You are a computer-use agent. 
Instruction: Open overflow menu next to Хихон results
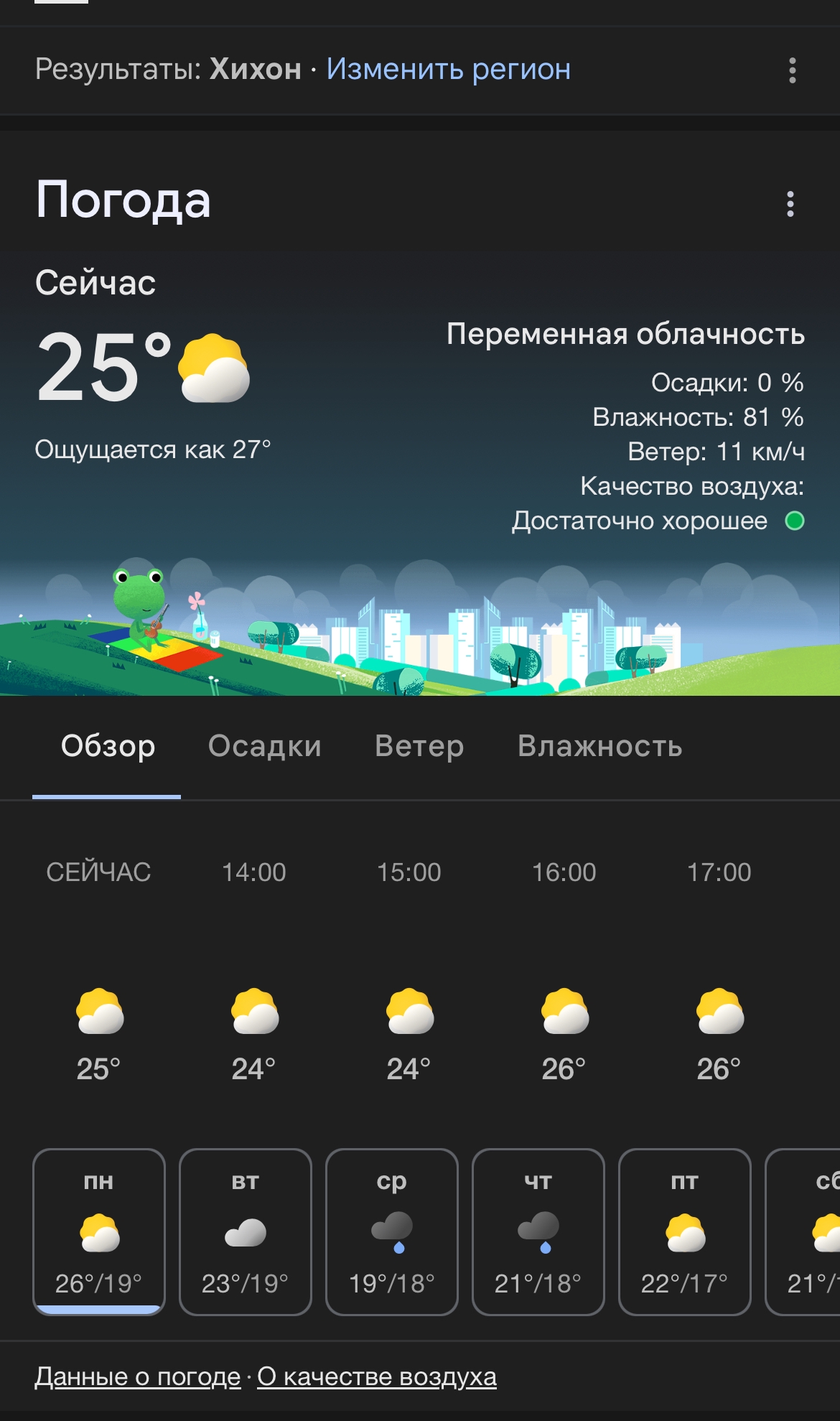coord(792,70)
